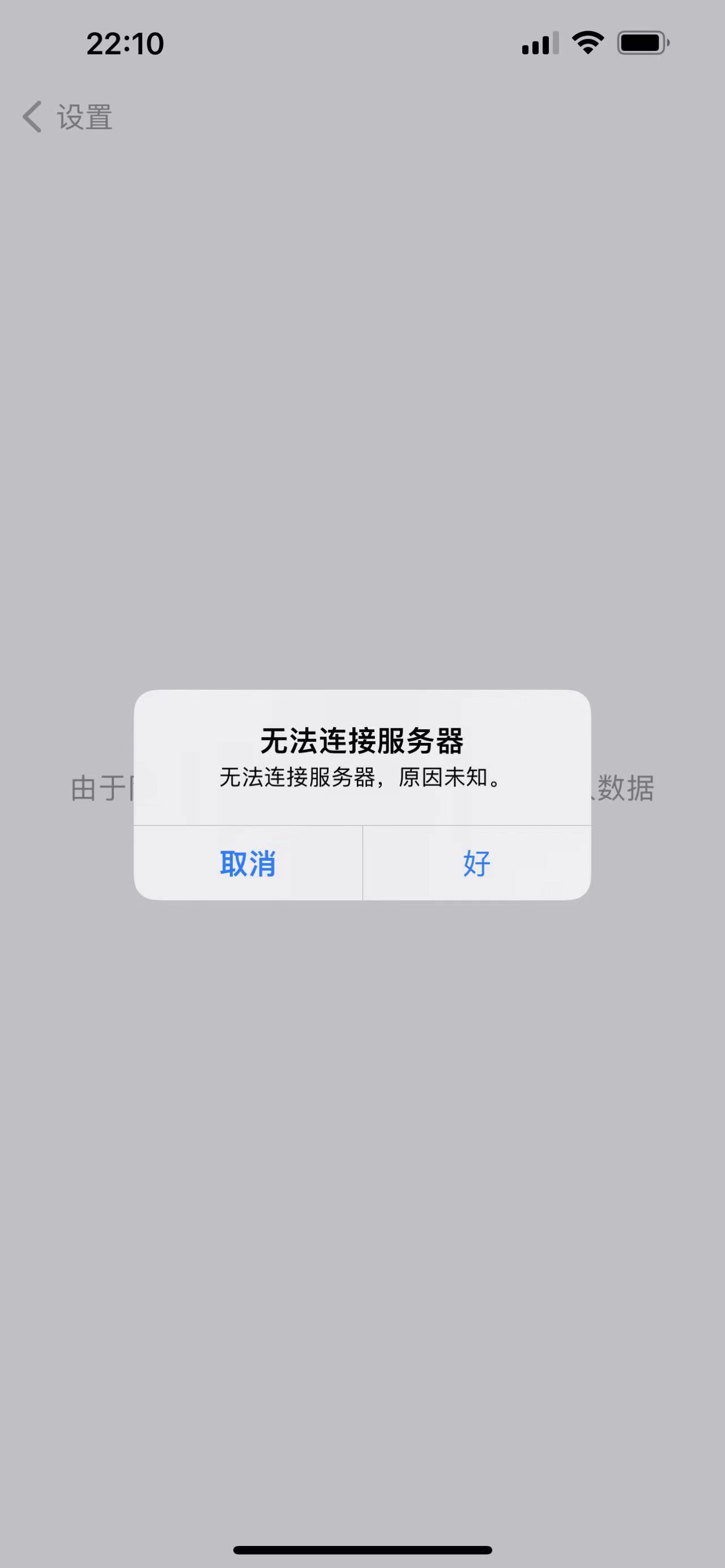Confirm the alert with 好

[x=477, y=863]
